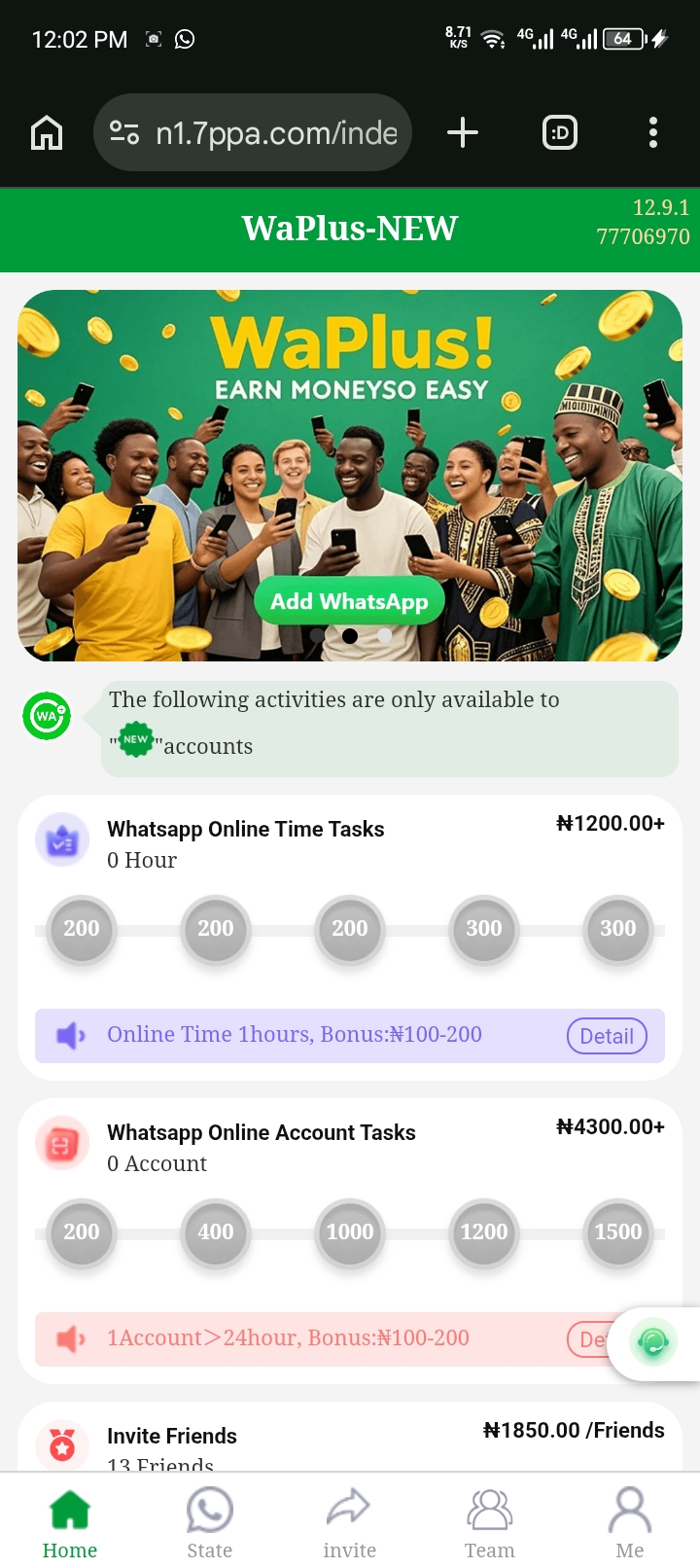
Task: Select the Home tab
Action: coord(70,1522)
